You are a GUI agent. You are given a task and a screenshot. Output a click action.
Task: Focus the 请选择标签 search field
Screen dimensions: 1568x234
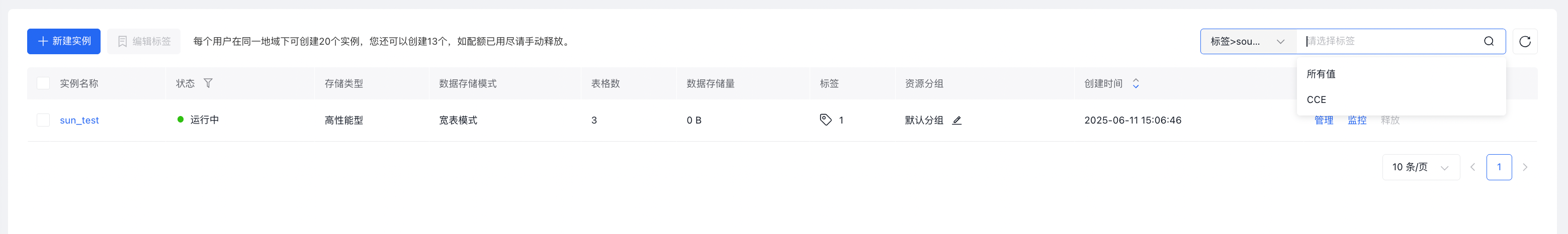click(x=1391, y=41)
